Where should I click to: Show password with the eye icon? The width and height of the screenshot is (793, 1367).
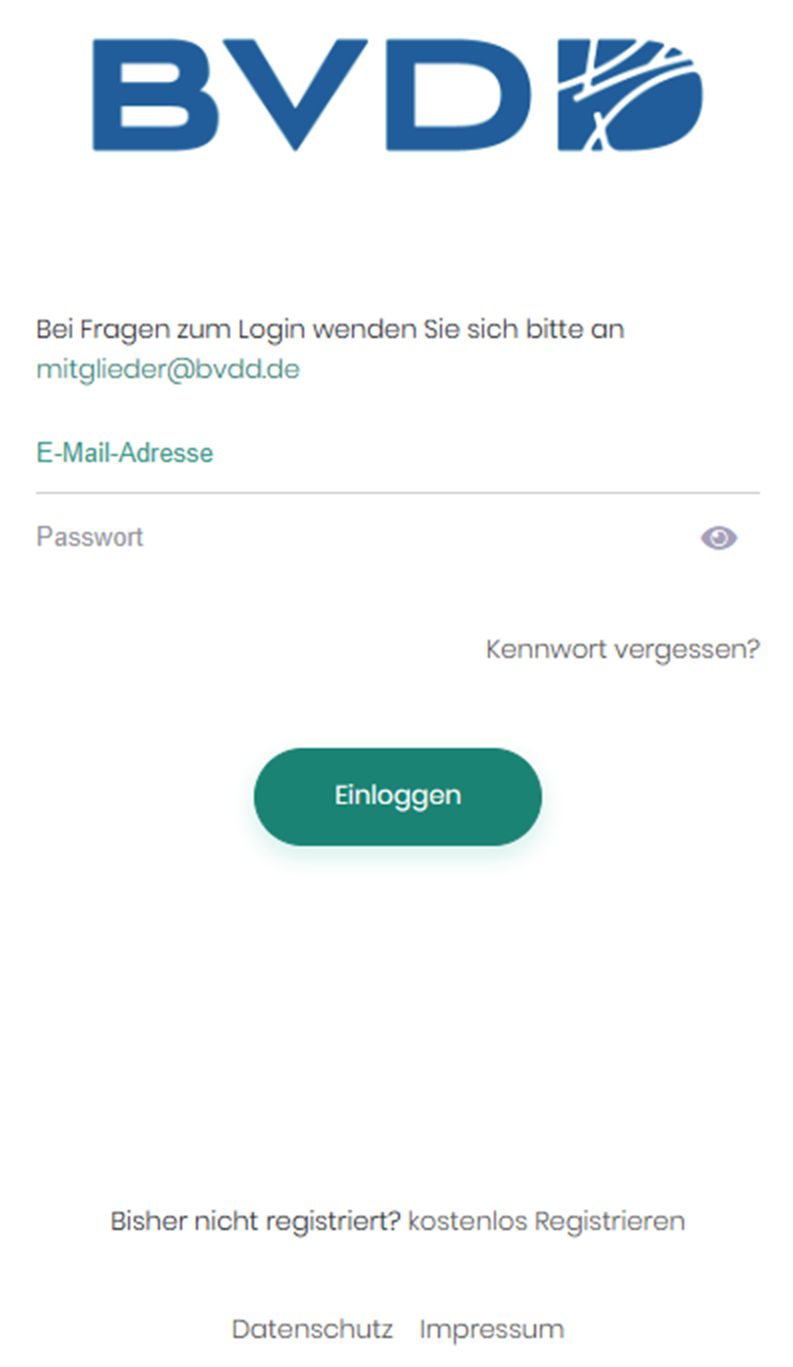point(718,539)
